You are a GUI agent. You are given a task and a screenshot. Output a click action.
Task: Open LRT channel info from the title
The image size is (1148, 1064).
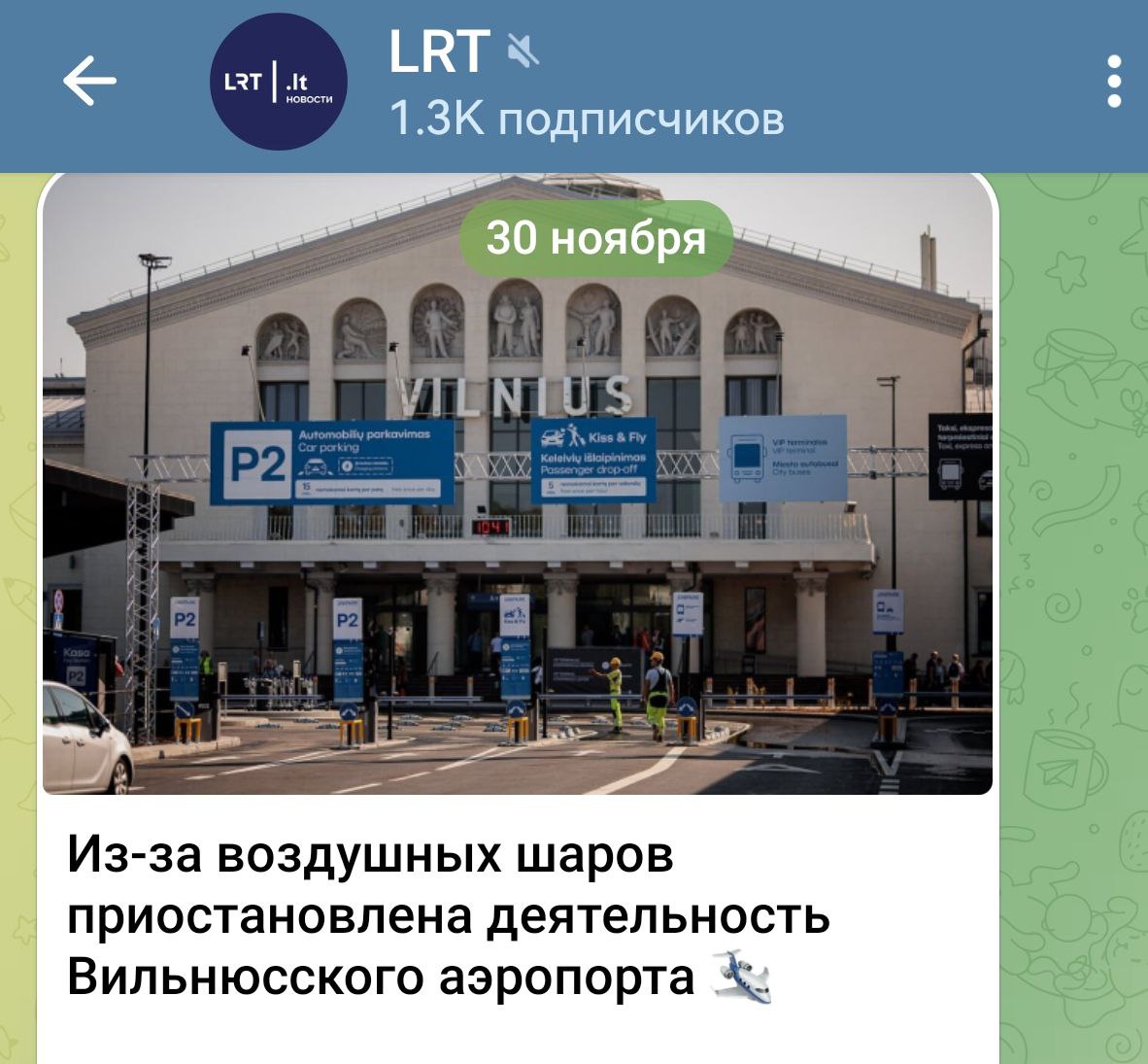pos(439,51)
